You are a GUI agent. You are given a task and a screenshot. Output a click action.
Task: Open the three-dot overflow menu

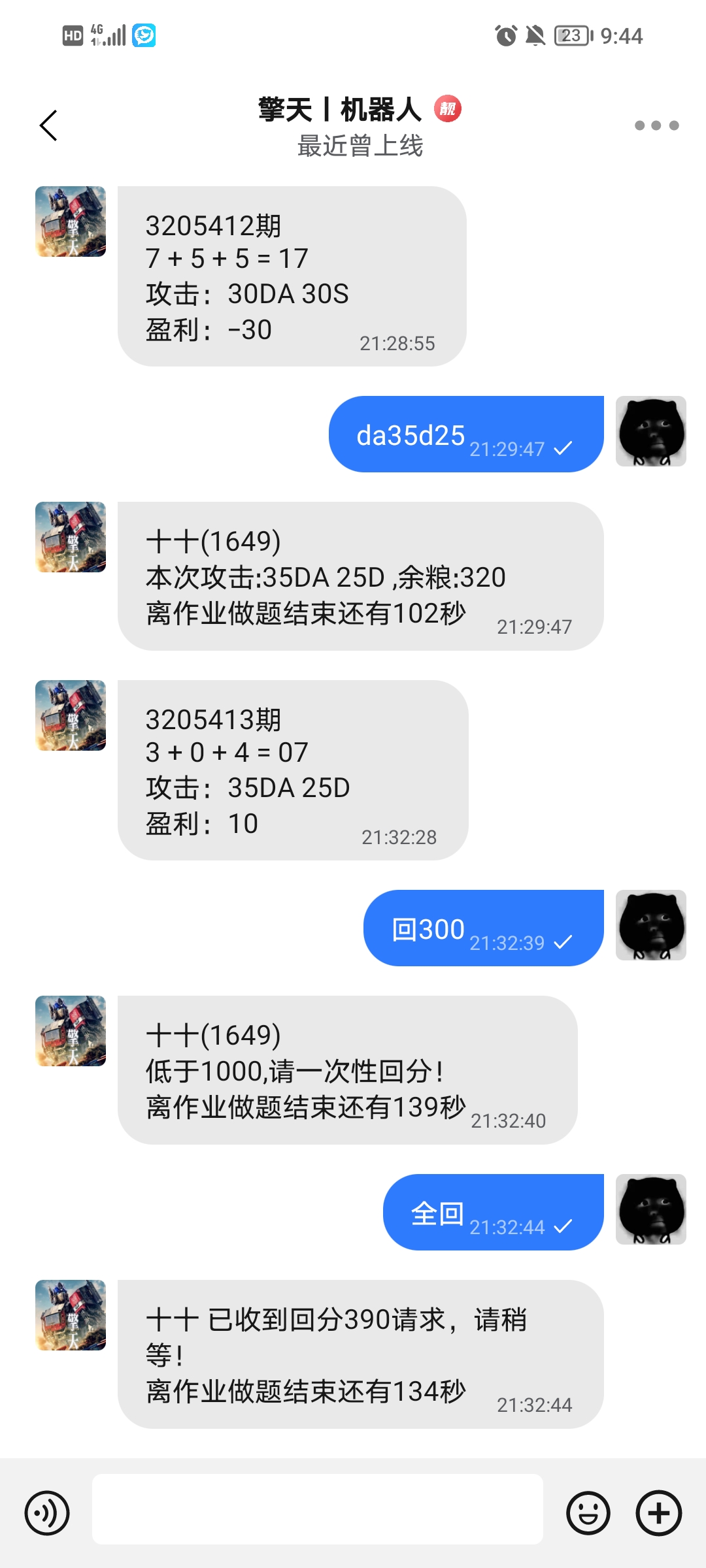[x=656, y=125]
